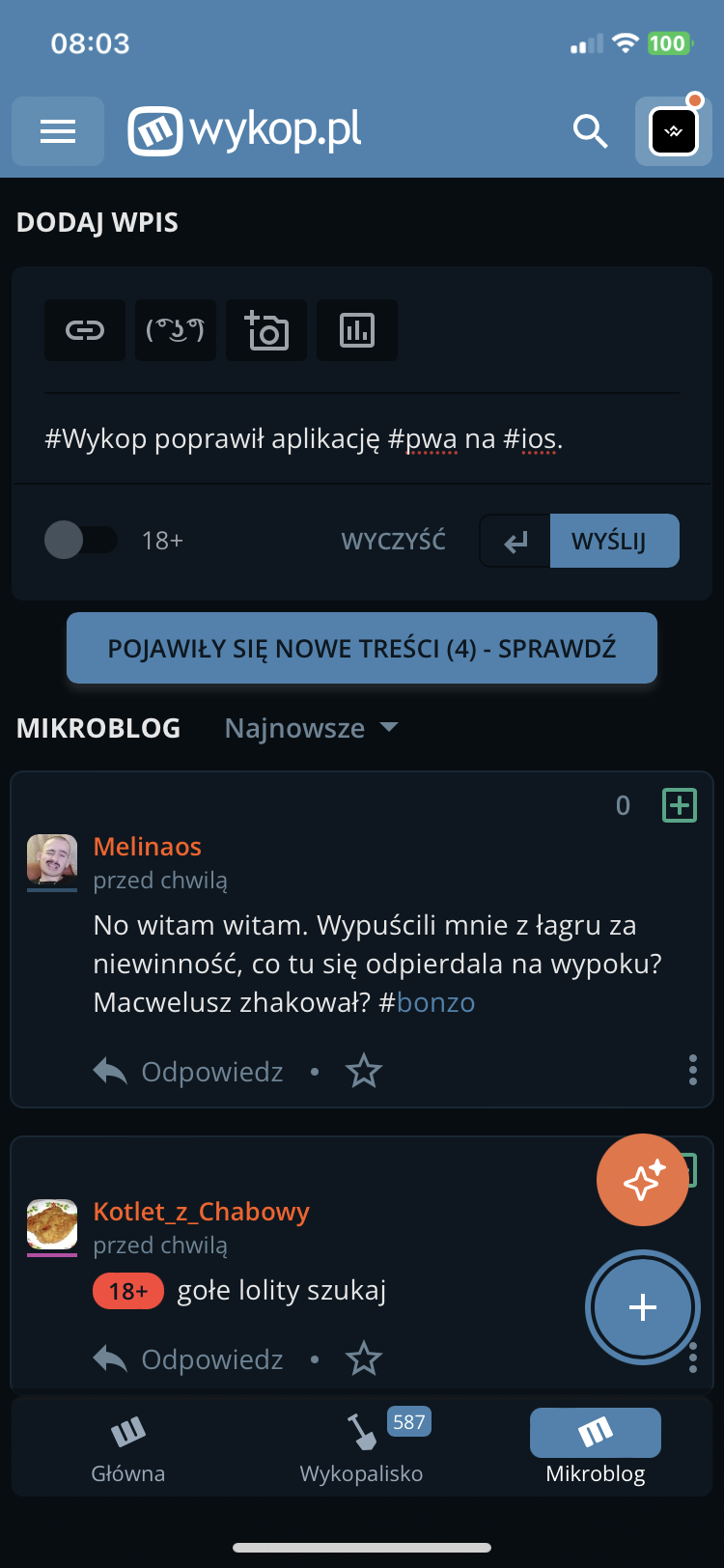The image size is (724, 1568).
Task: Go to the Główna tab
Action: pyautogui.click(x=127, y=1446)
